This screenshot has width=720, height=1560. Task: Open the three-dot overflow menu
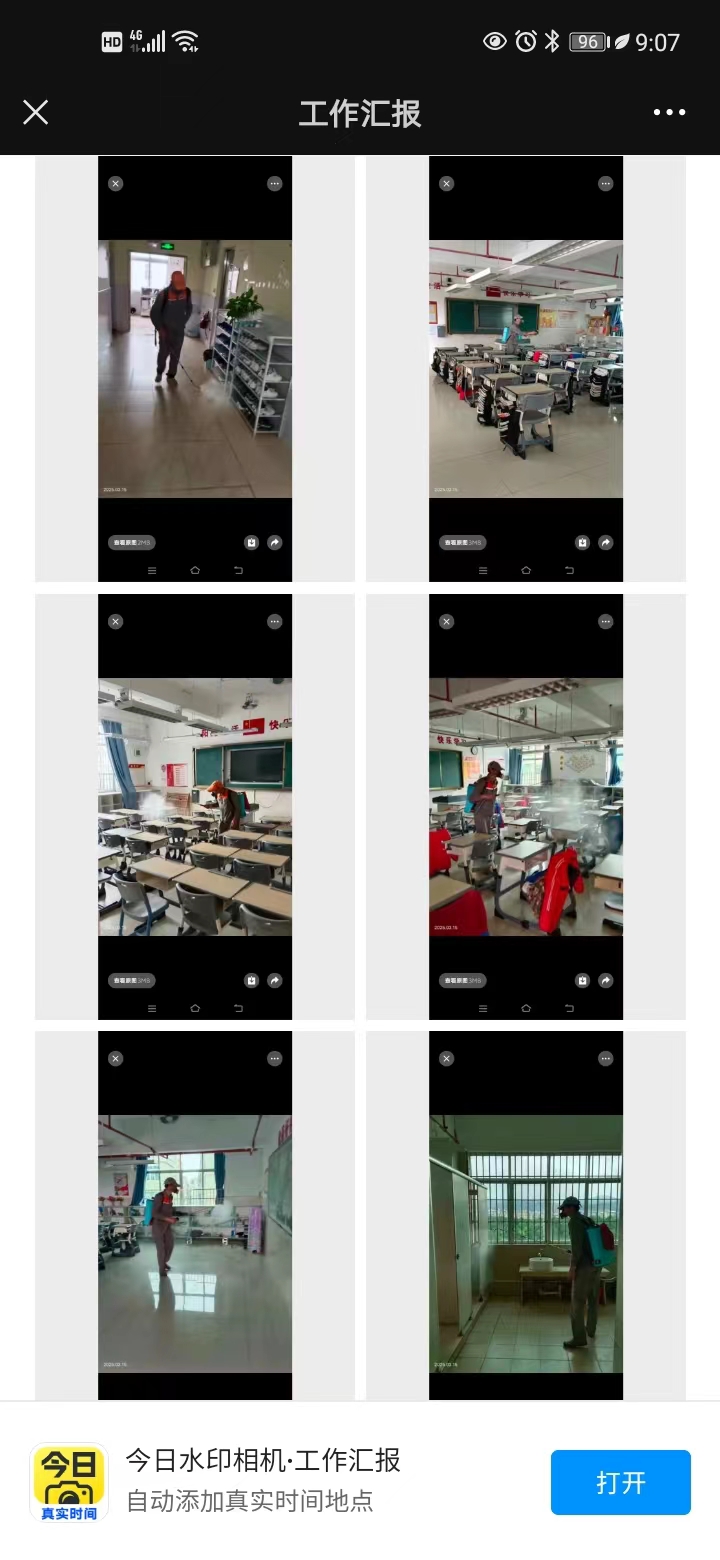(x=669, y=112)
